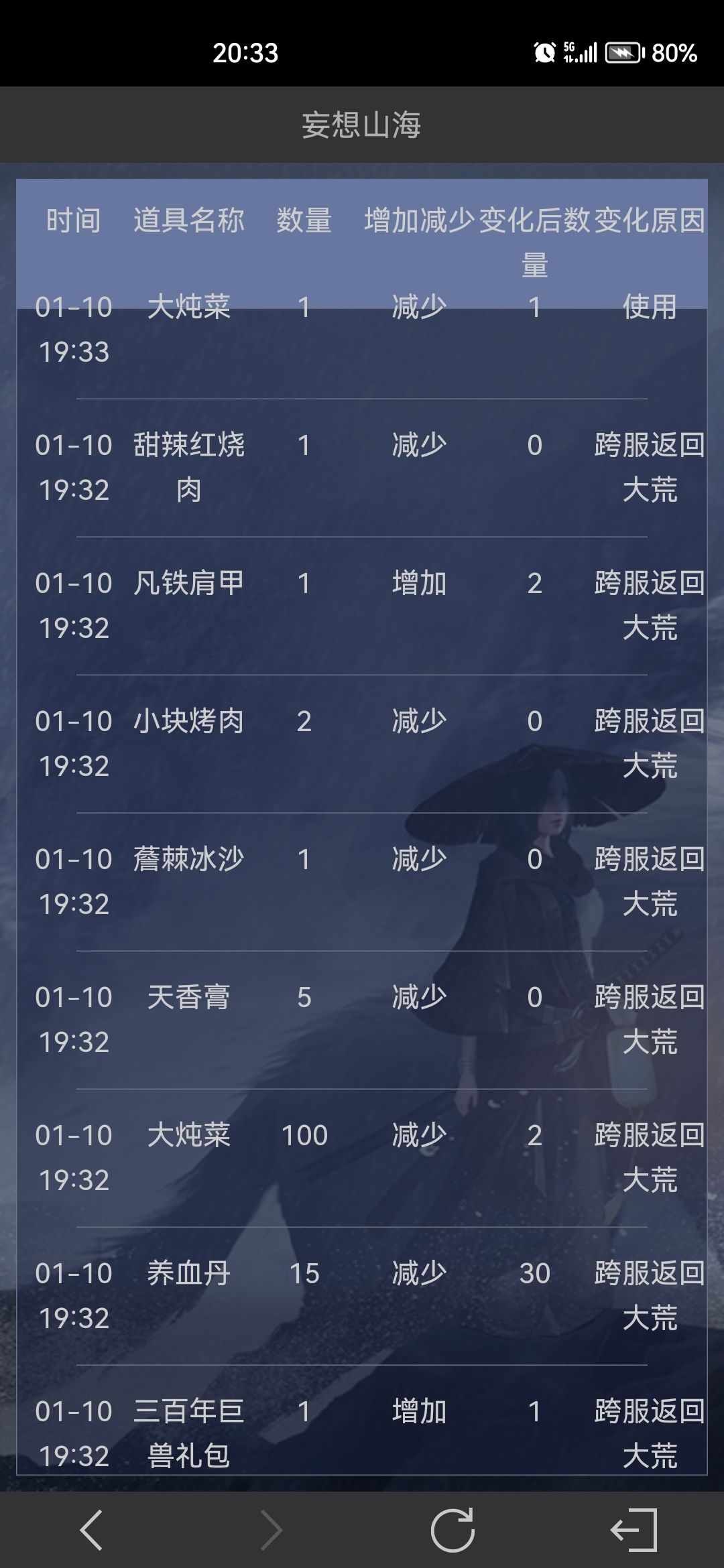724x1568 pixels.
Task: Select the 时间 column header
Action: pyautogui.click(x=72, y=221)
